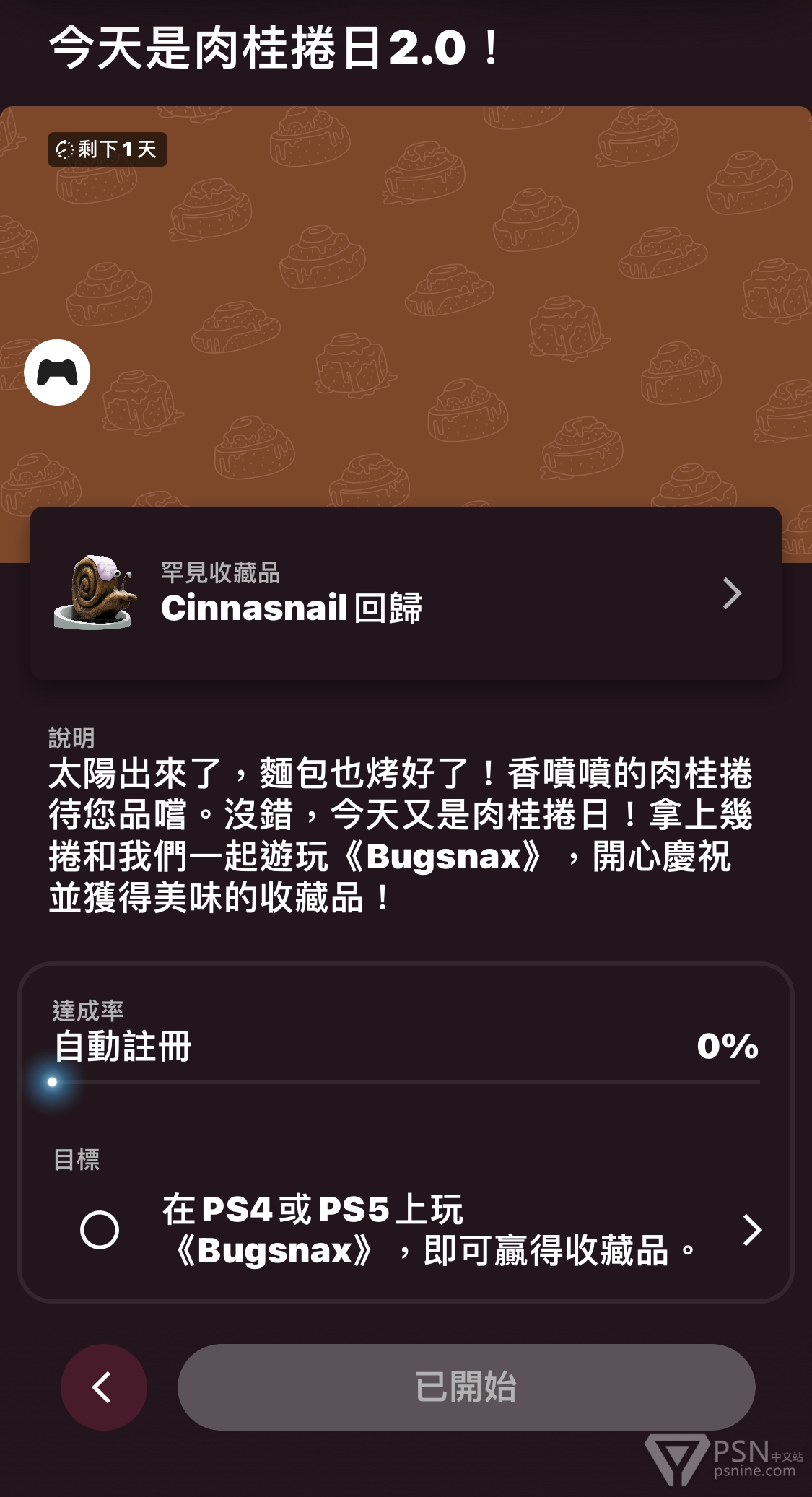Tap the round back arrow button
This screenshot has height=1497, width=812.
(x=104, y=1387)
